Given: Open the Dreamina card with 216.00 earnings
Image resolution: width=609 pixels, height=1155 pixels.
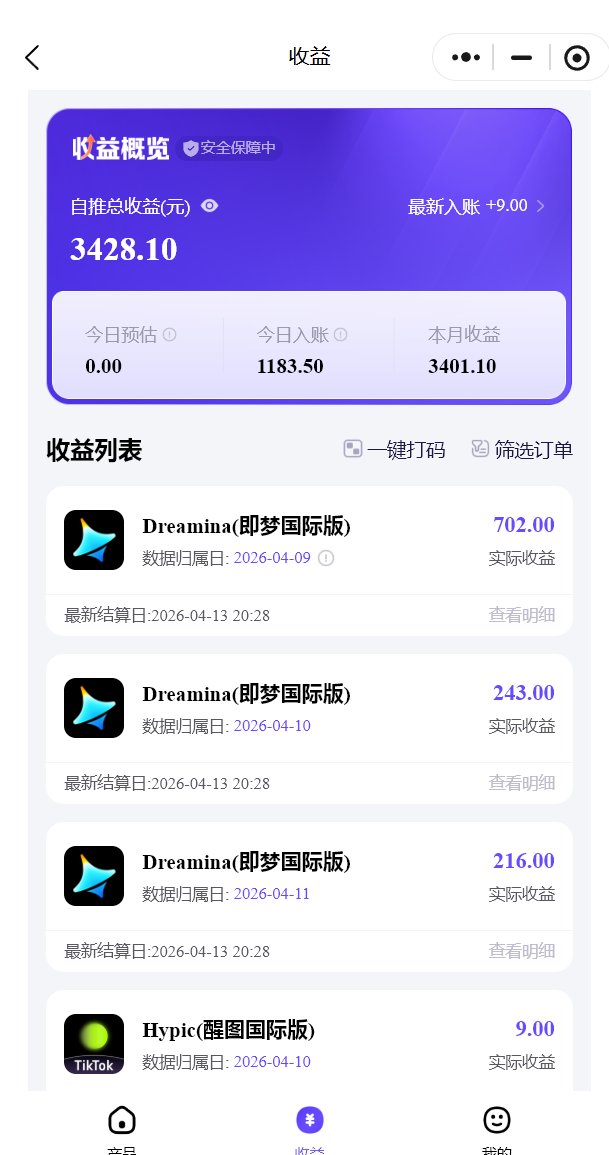Looking at the screenshot, I should pos(309,876).
